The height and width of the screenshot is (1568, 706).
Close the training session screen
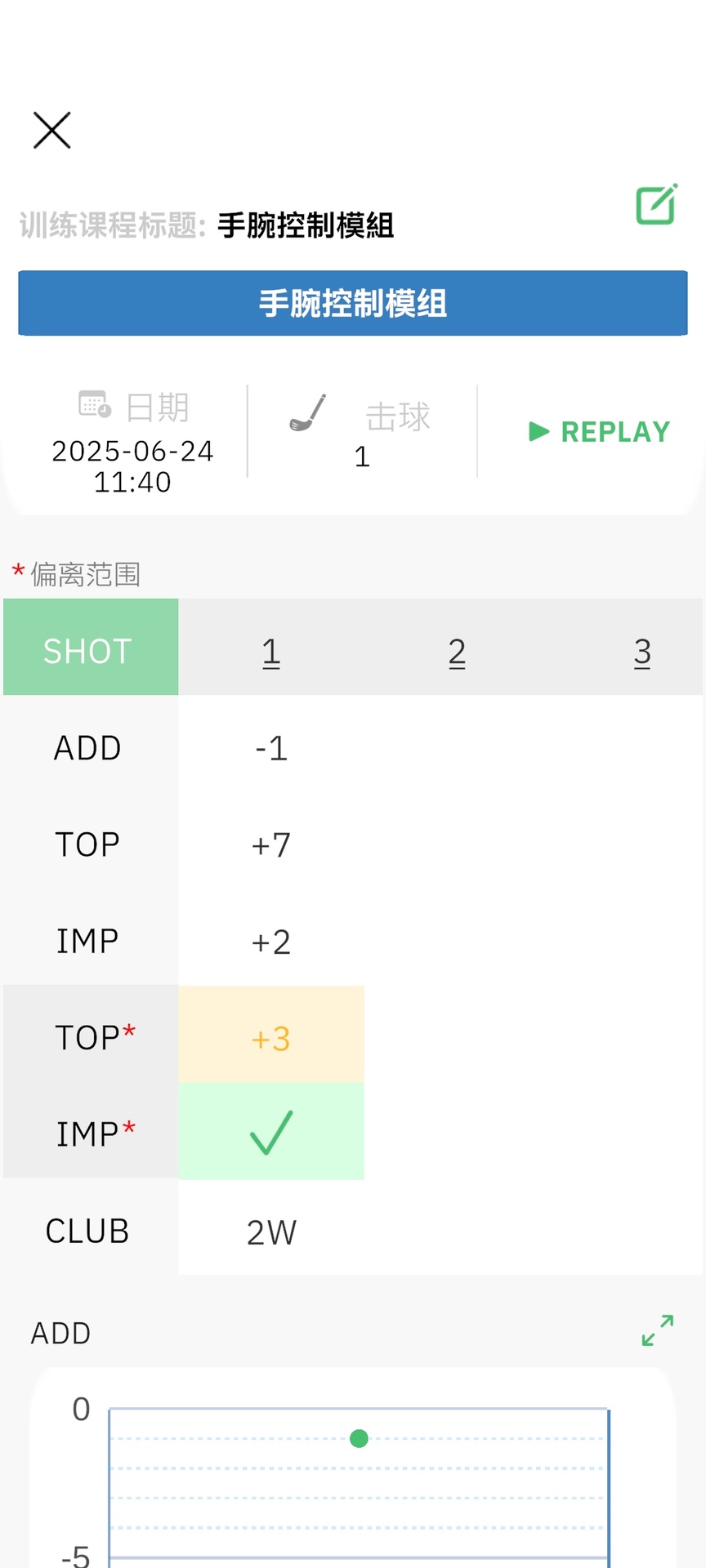(52, 131)
